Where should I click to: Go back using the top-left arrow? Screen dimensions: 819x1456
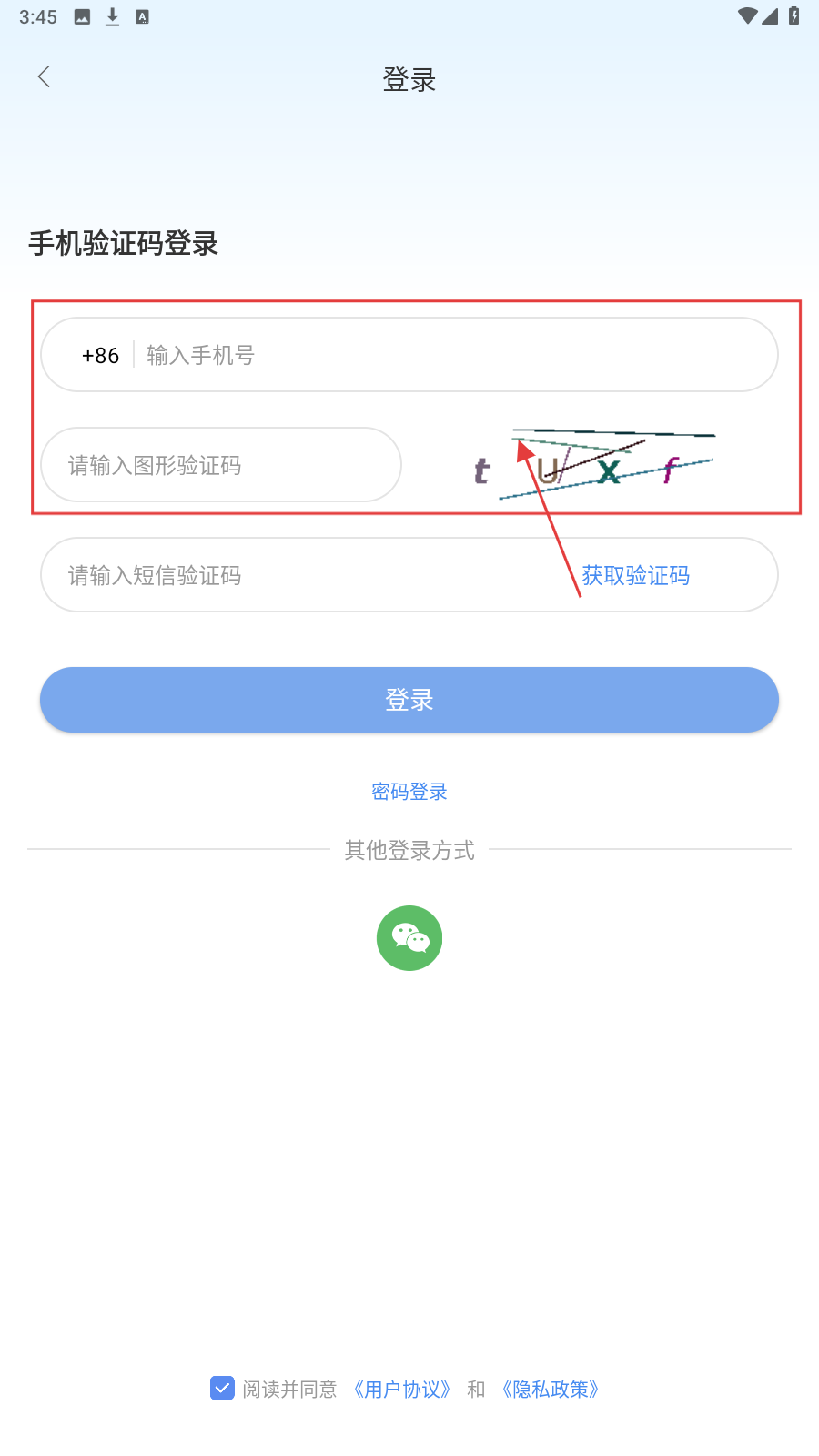tap(44, 77)
